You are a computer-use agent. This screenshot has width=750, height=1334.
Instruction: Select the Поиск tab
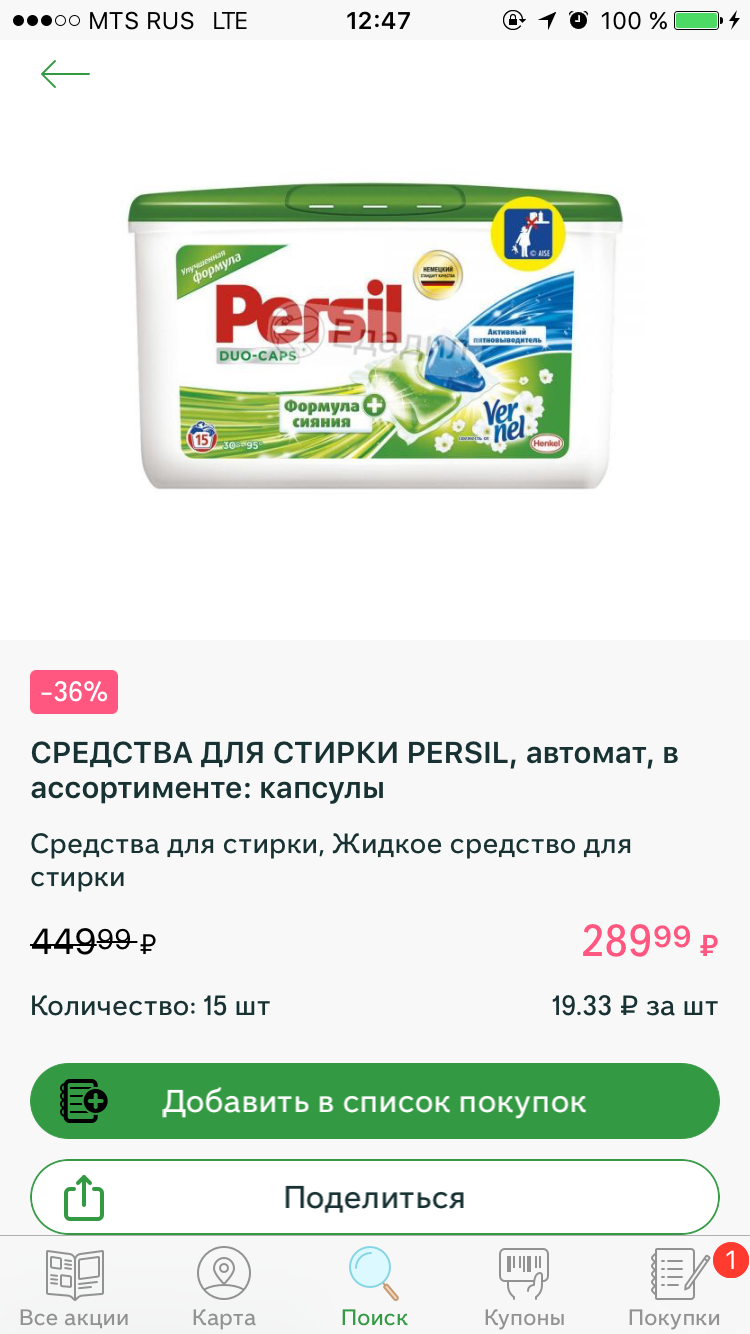[374, 1286]
